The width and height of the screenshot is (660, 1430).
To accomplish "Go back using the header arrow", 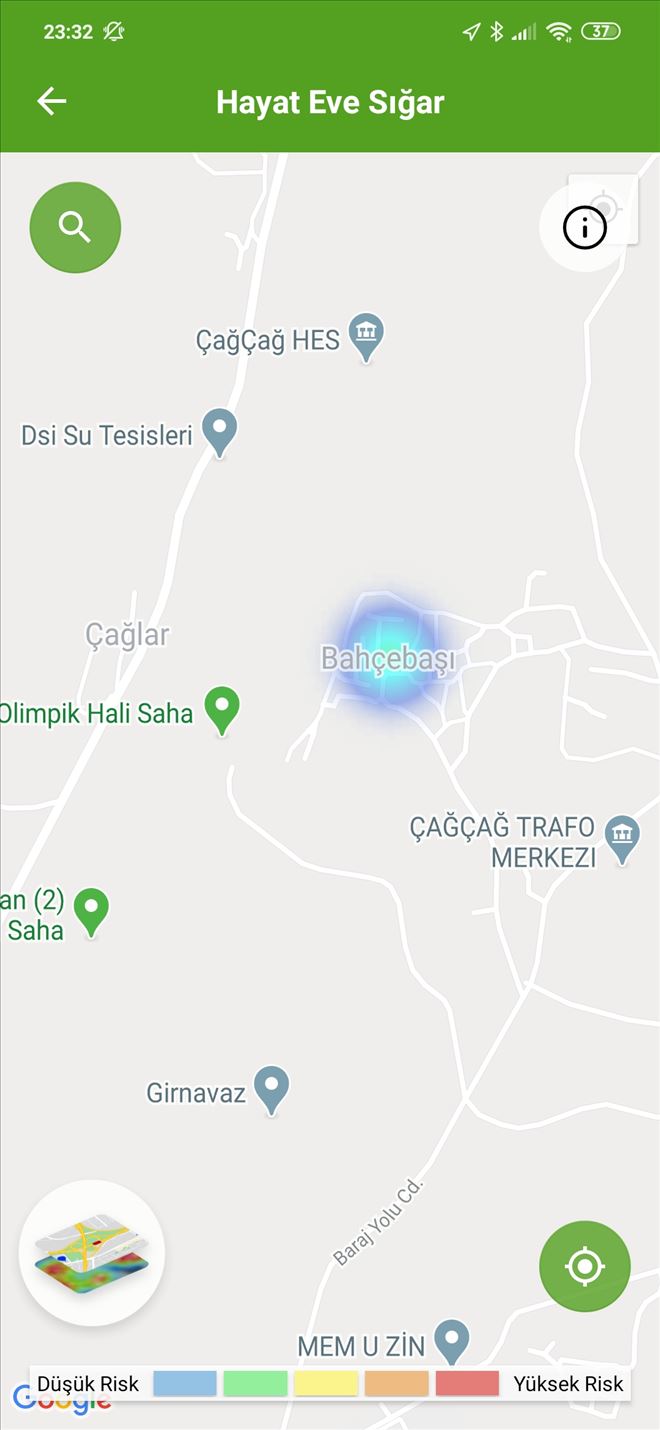I will (x=51, y=101).
